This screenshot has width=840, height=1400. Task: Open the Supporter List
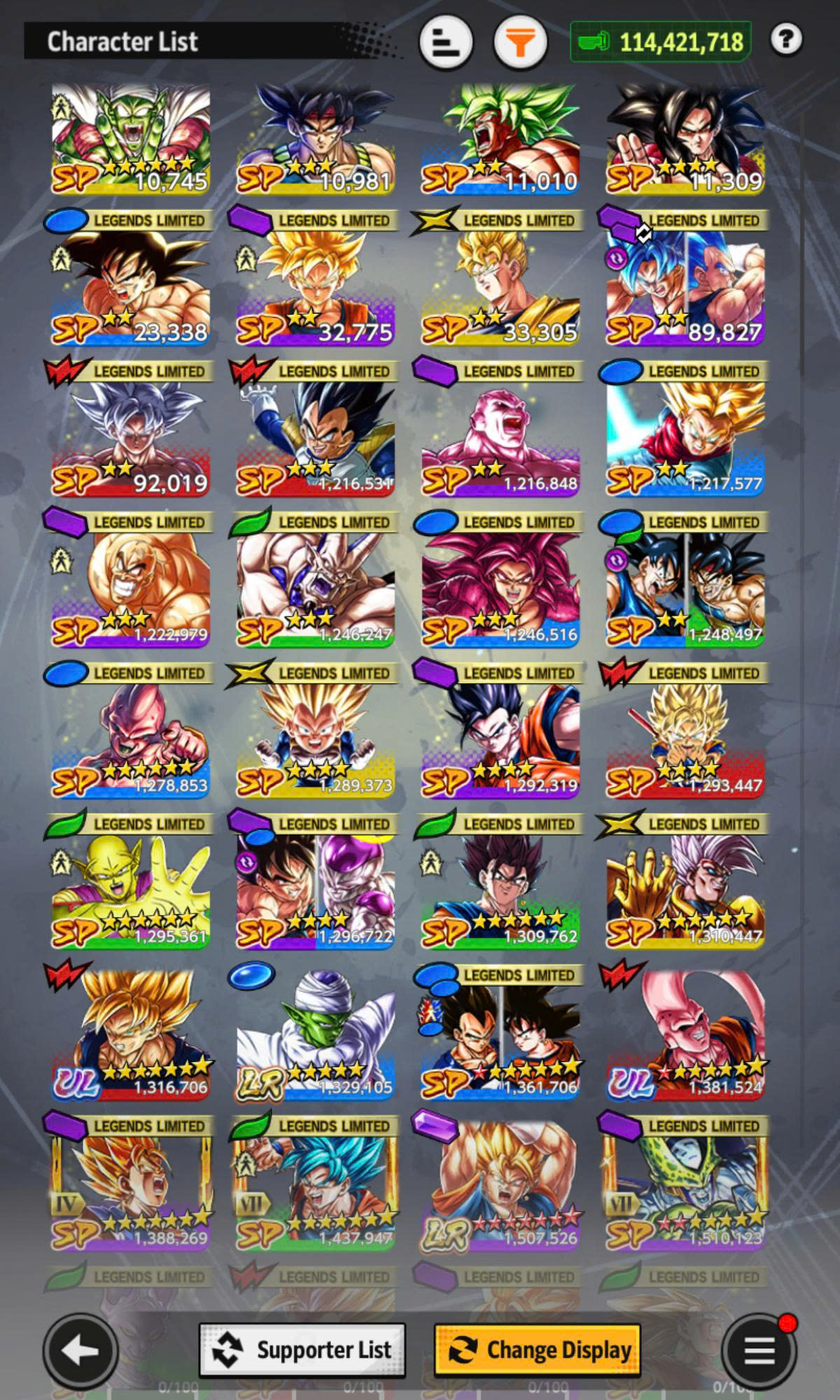pos(302,1349)
